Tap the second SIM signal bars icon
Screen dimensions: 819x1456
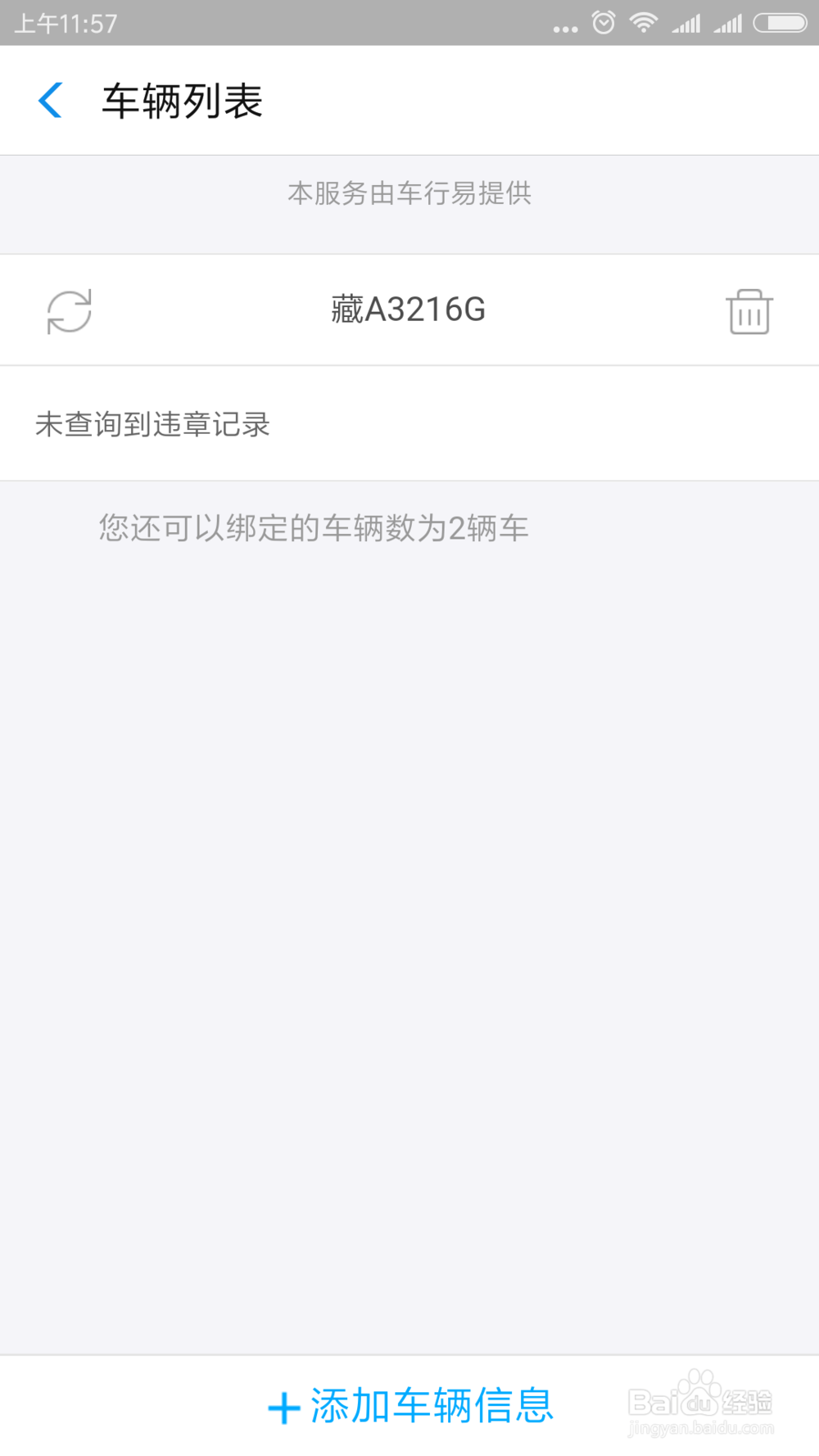click(x=728, y=22)
